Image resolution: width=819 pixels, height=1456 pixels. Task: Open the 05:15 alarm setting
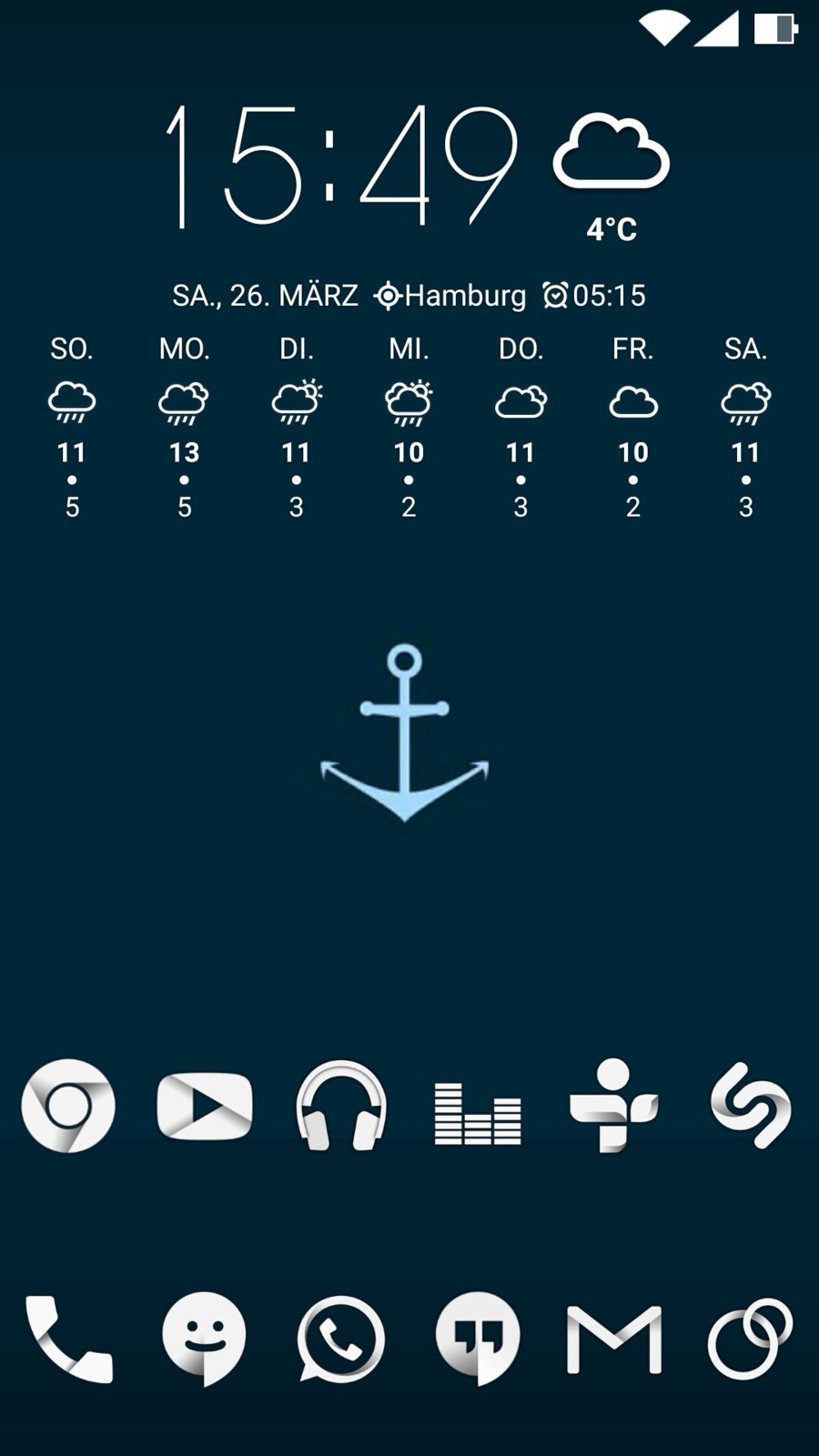[594, 296]
